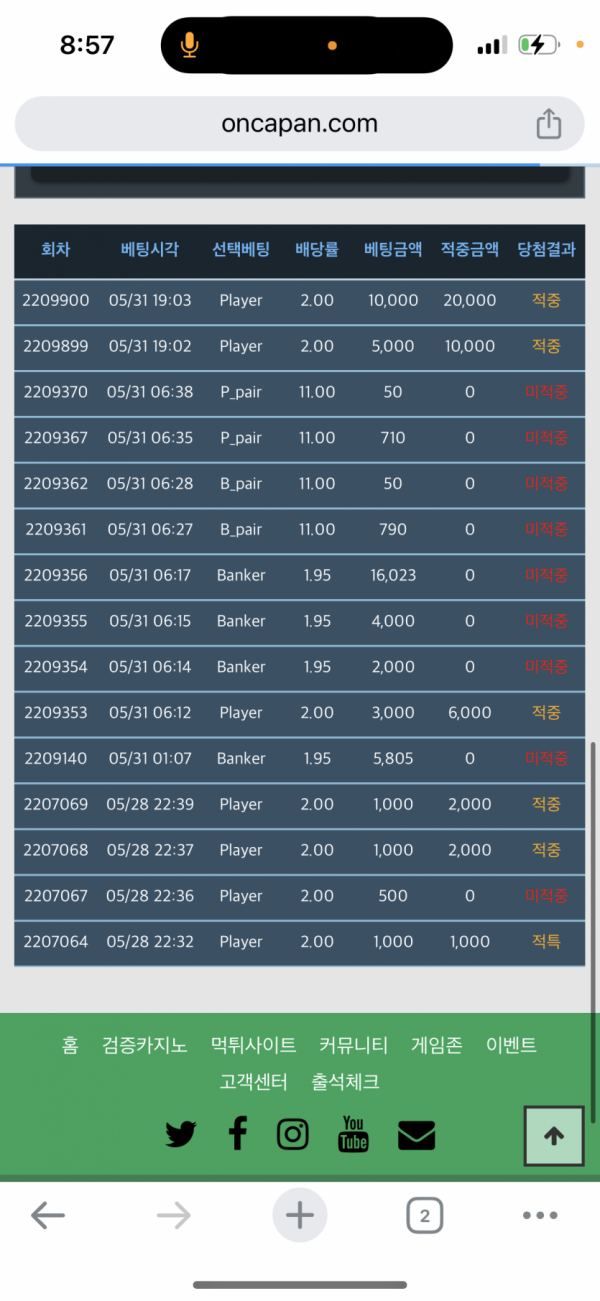View the 이벤트 page
Image resolution: width=600 pixels, height=1301 pixels.
[x=511, y=1046]
